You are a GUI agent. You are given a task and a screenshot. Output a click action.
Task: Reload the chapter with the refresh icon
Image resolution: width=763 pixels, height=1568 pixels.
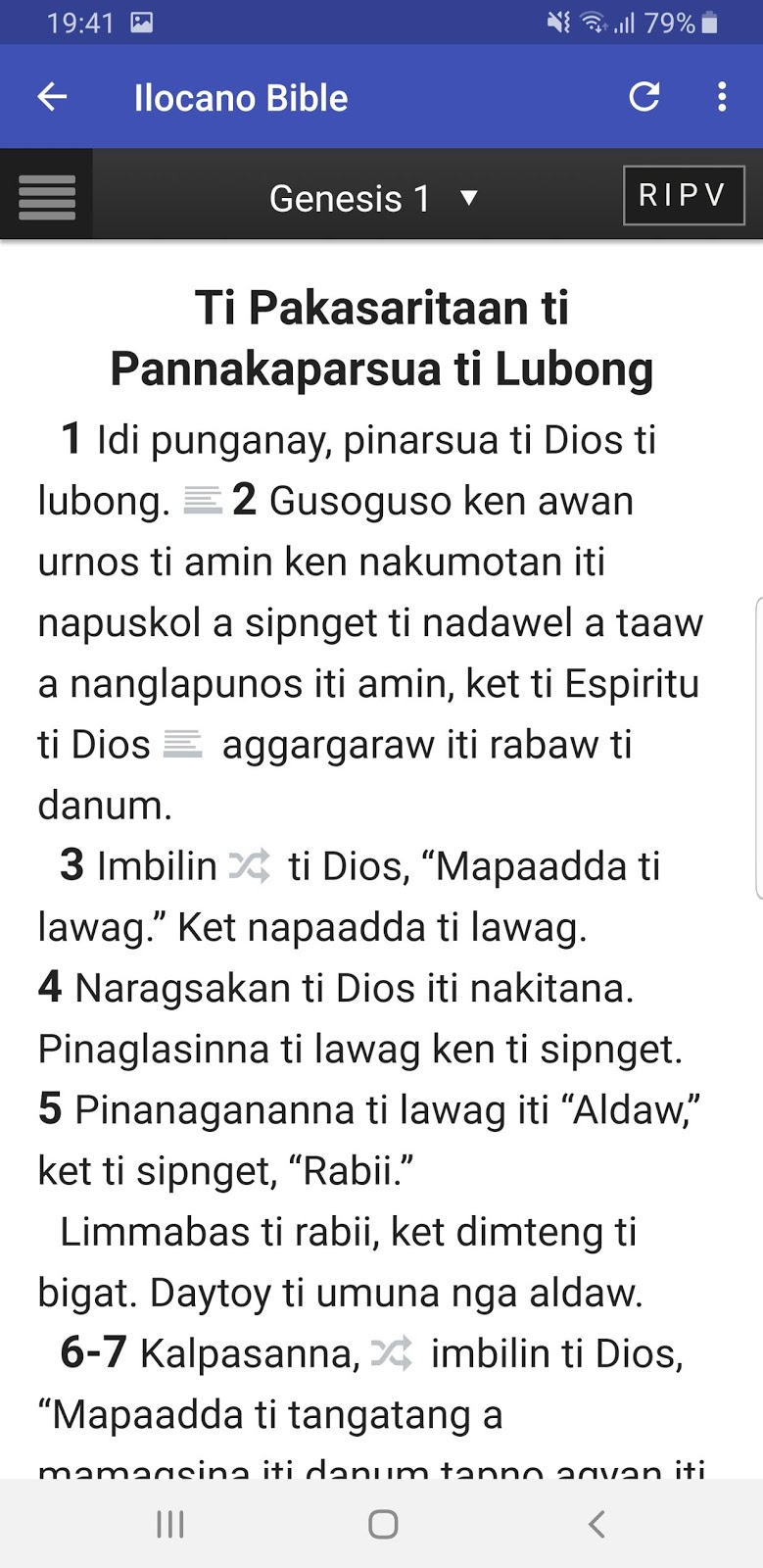coord(644,96)
